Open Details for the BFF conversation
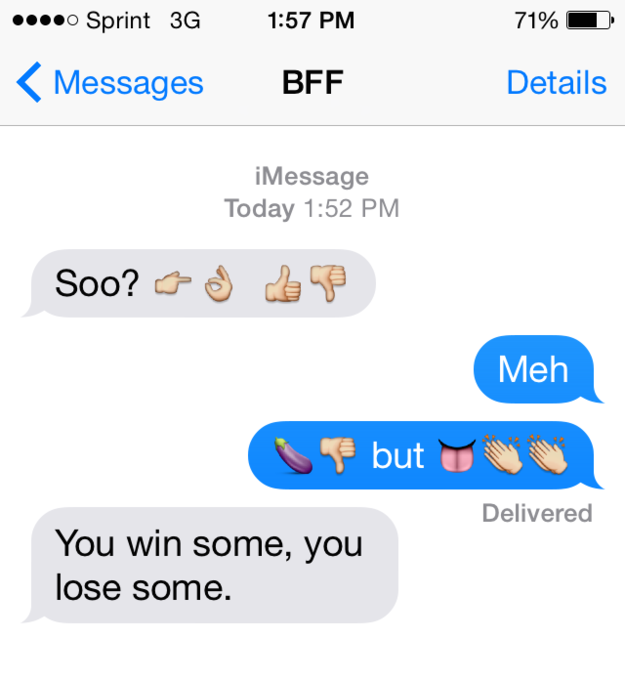Image resolution: width=625 pixels, height=680 pixels. coord(556,83)
